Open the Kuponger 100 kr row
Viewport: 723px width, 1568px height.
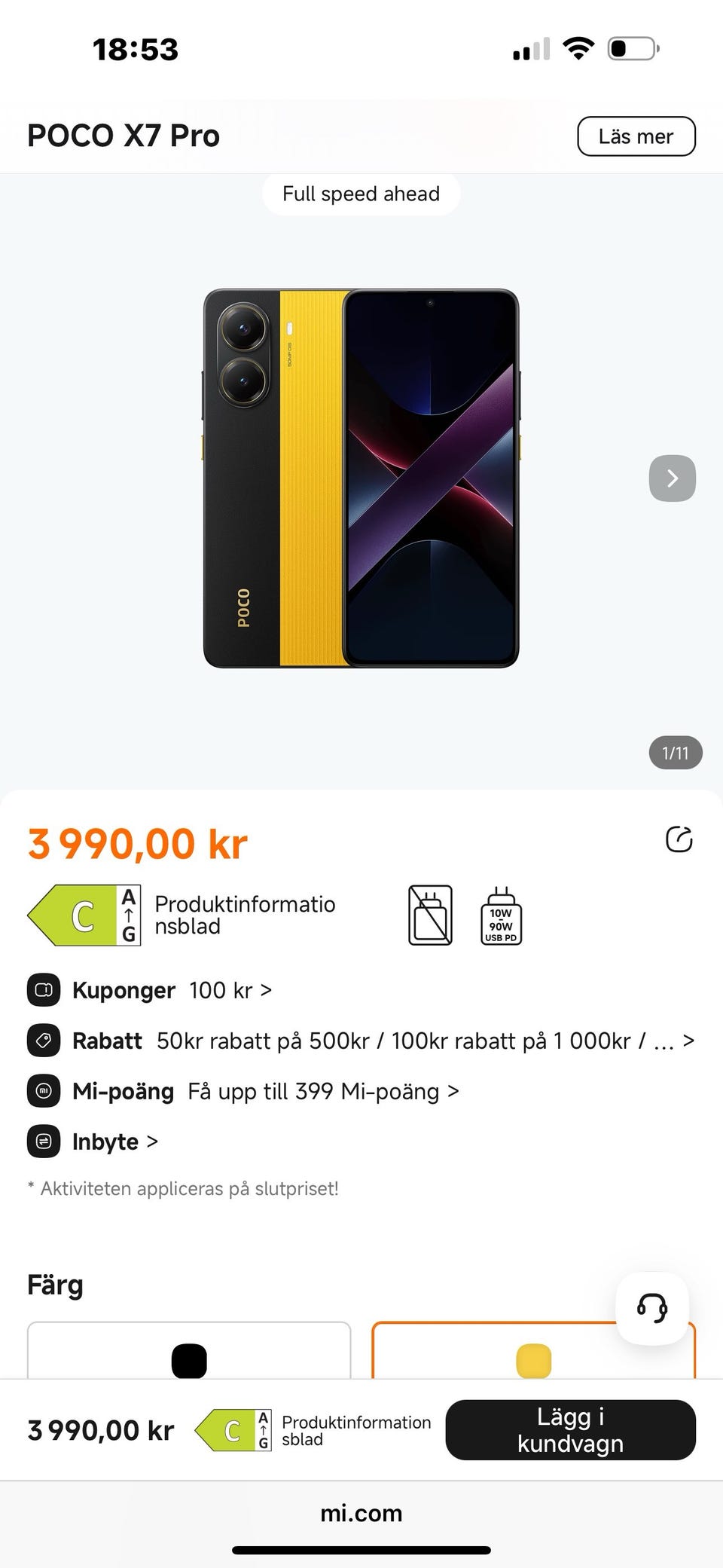172,990
